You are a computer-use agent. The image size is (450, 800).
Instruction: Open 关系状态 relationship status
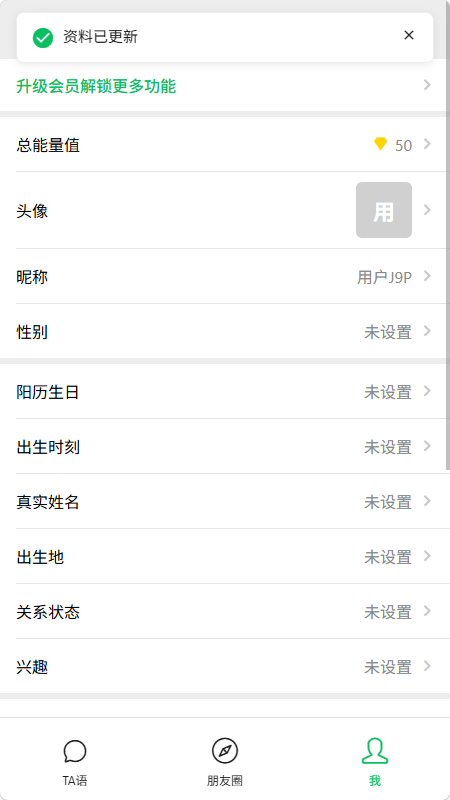(223, 612)
